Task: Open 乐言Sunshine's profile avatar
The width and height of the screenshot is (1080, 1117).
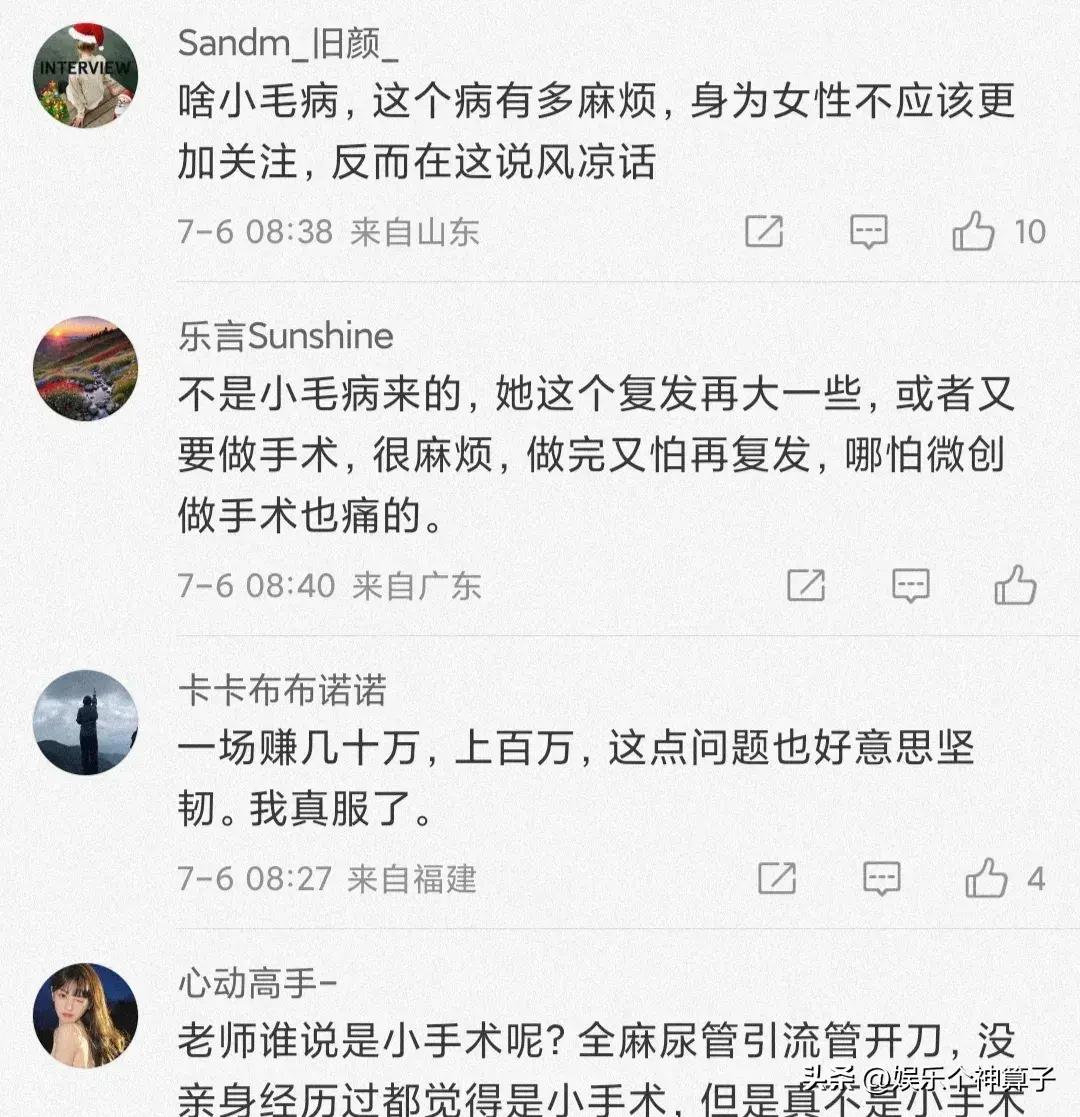Action: tap(85, 368)
